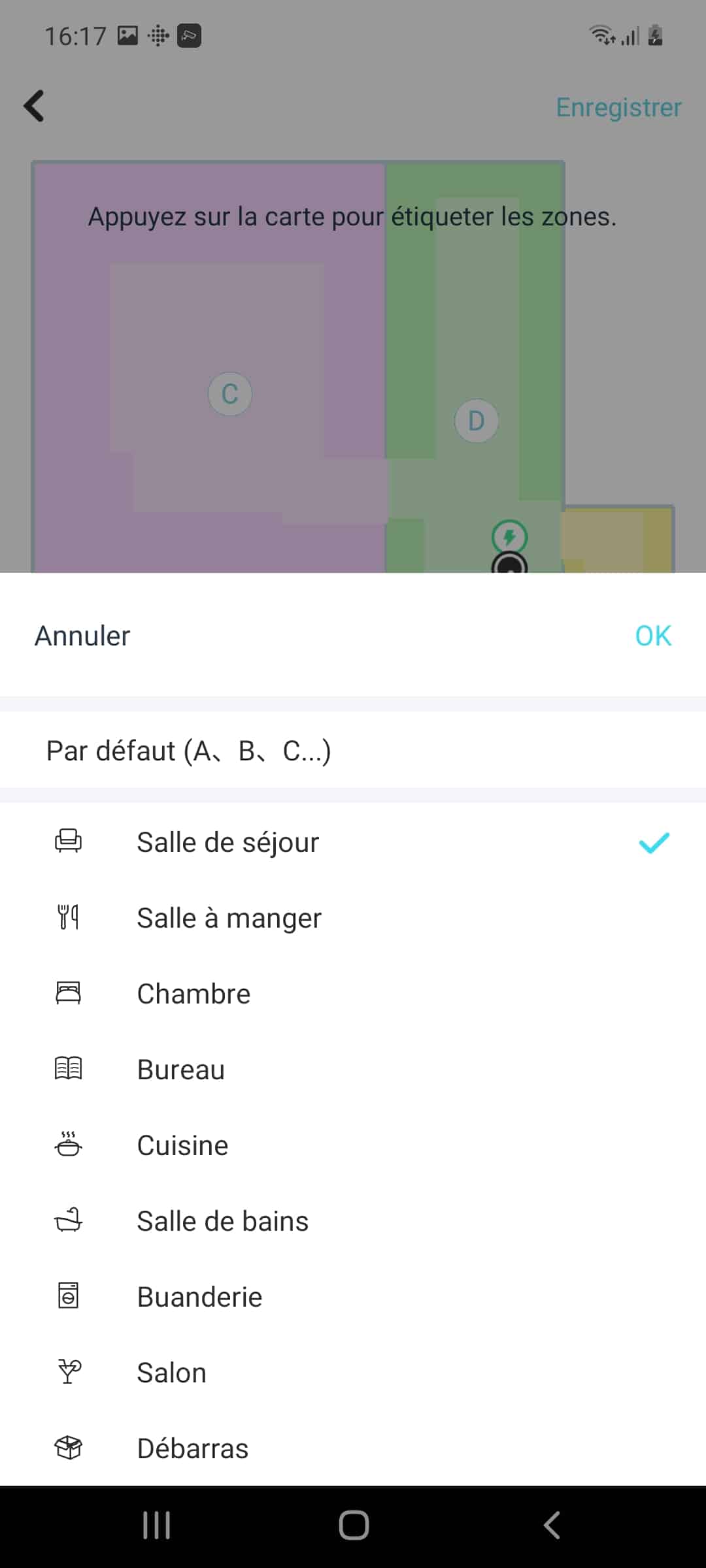Image resolution: width=706 pixels, height=1568 pixels.
Task: Open recent apps from navigation bar
Action: tap(156, 1526)
